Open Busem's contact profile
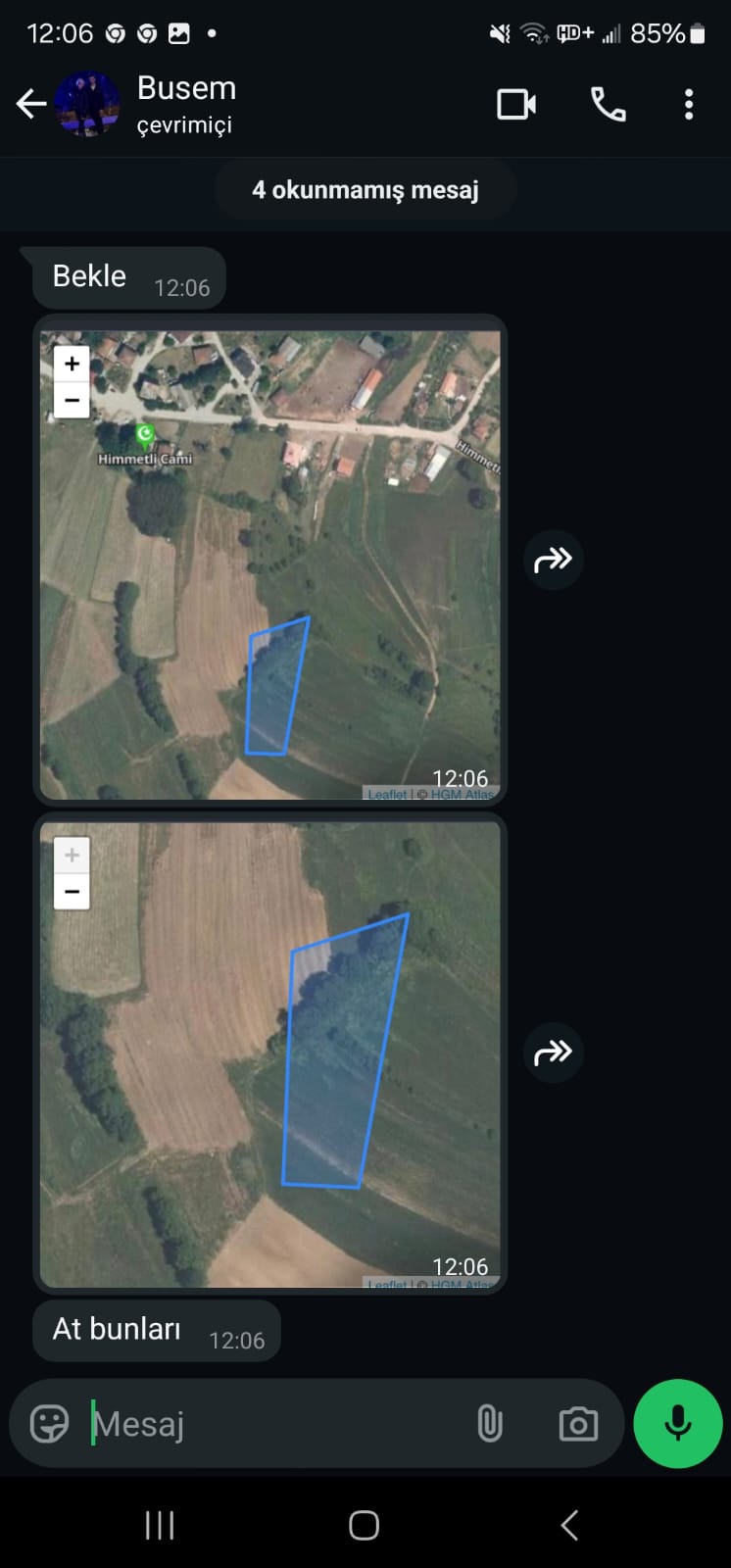Image resolution: width=731 pixels, height=1568 pixels. 186,103
